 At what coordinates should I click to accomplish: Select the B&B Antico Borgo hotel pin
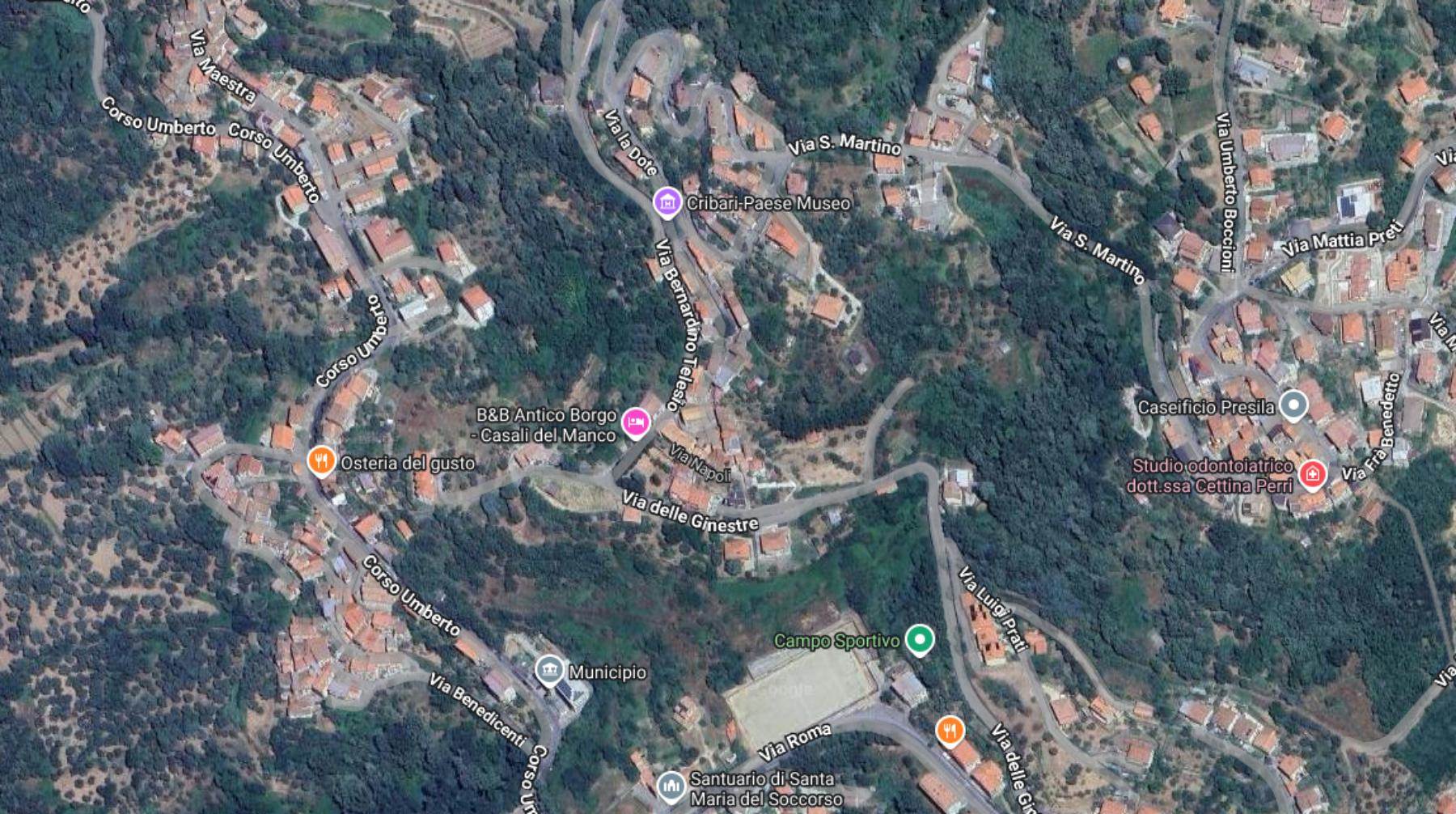pyautogui.click(x=636, y=422)
